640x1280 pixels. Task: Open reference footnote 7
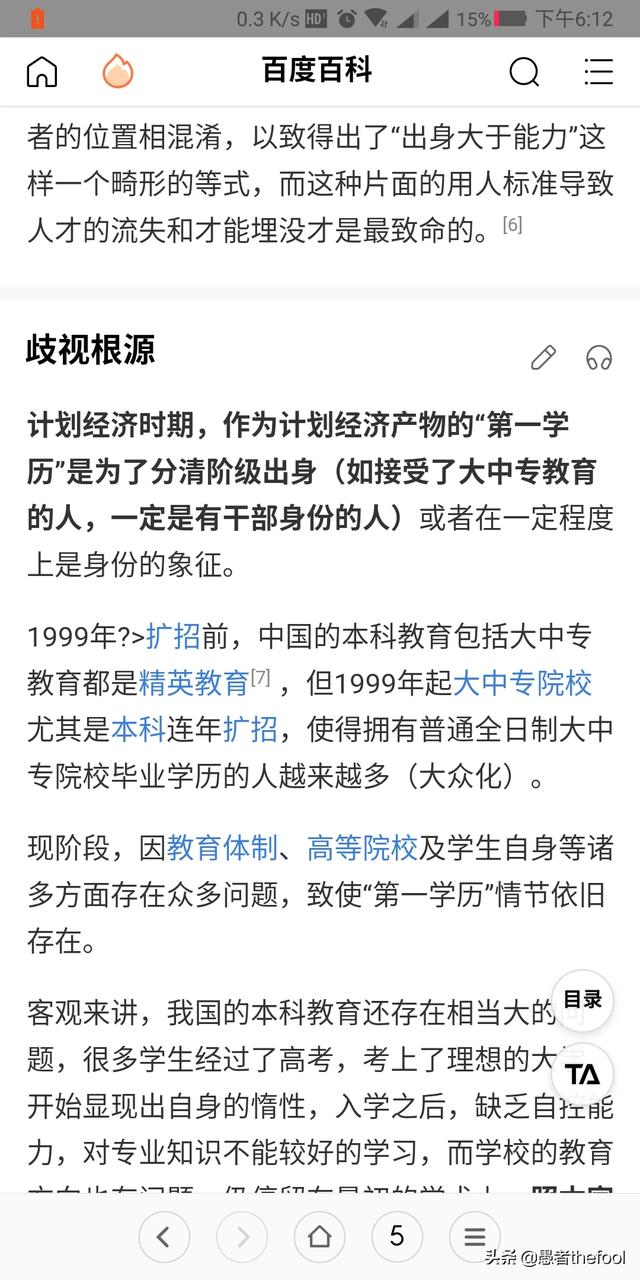click(x=261, y=677)
